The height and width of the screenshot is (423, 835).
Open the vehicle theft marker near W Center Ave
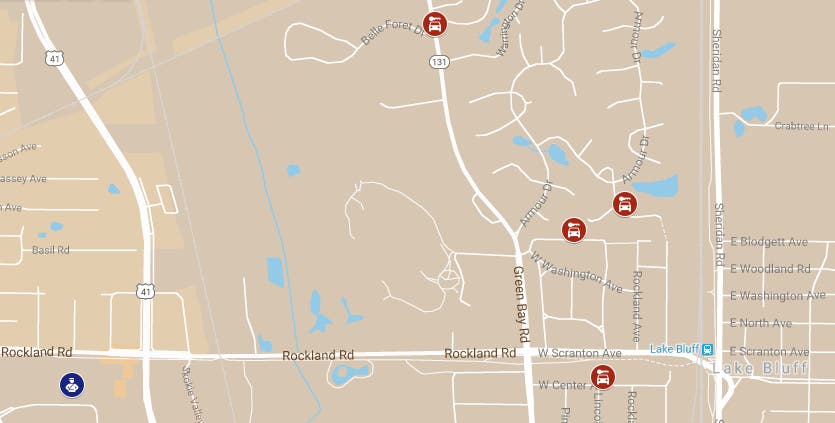coord(603,377)
